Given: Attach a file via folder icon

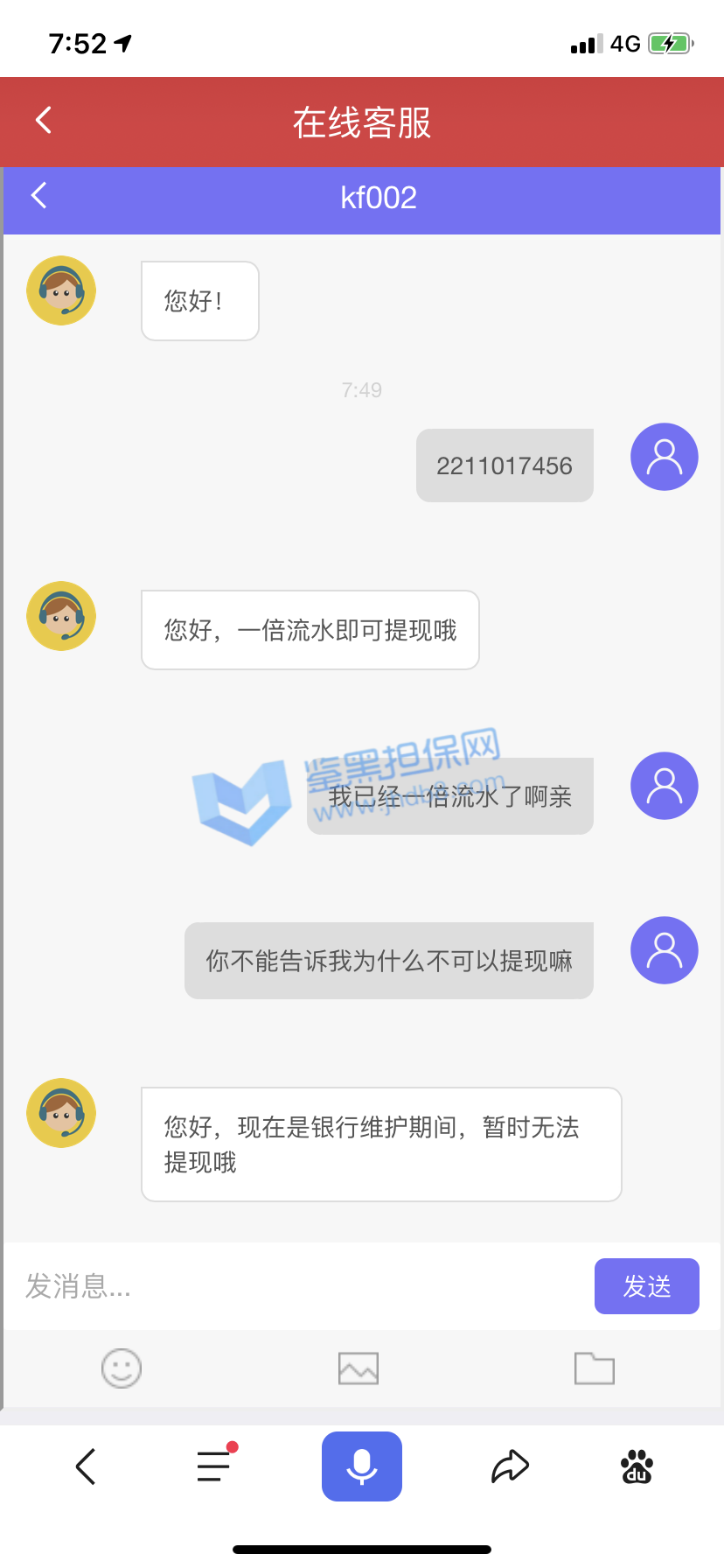Looking at the screenshot, I should pyautogui.click(x=594, y=1368).
